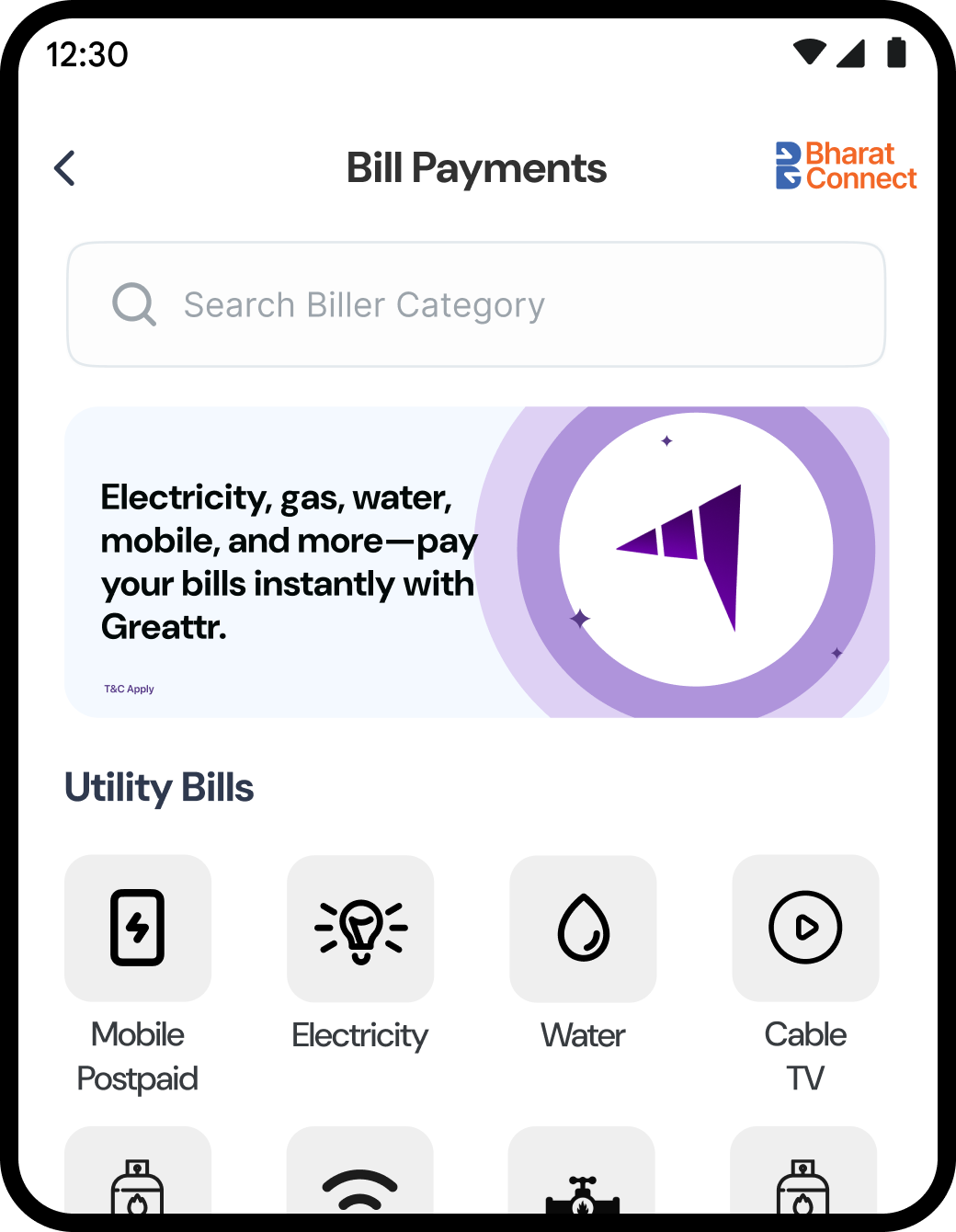Tap the Search Biller Category field

(x=476, y=304)
